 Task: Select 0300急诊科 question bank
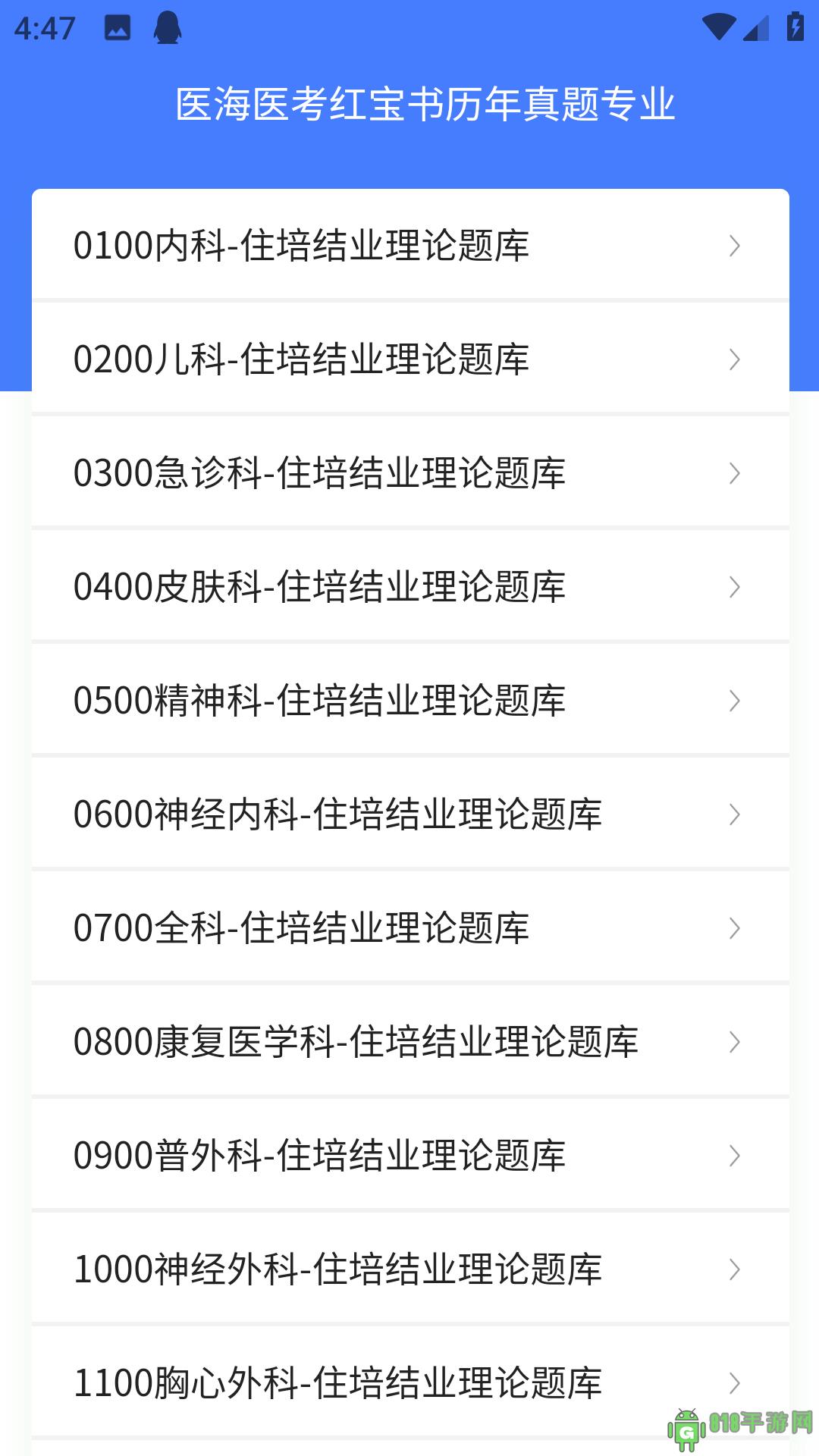coord(410,472)
